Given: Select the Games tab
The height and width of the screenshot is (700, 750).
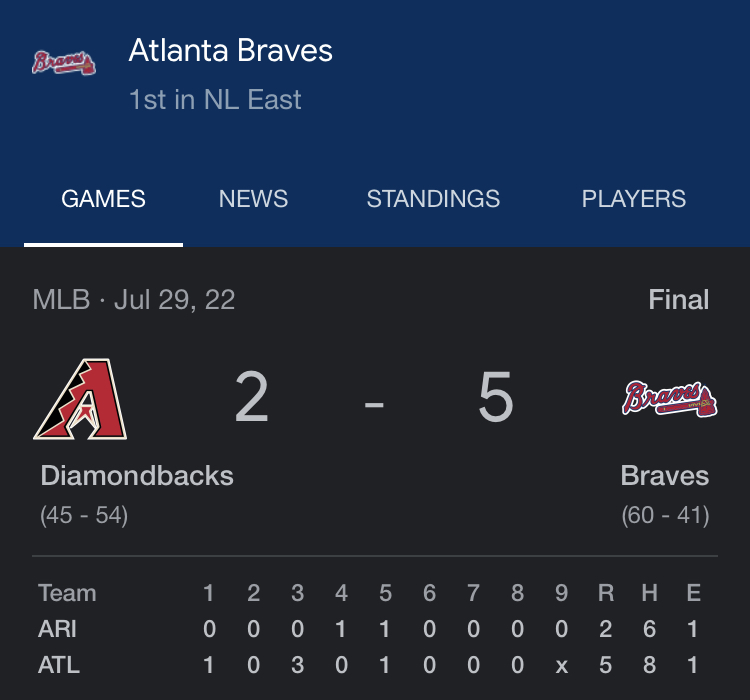Looking at the screenshot, I should [x=104, y=199].
